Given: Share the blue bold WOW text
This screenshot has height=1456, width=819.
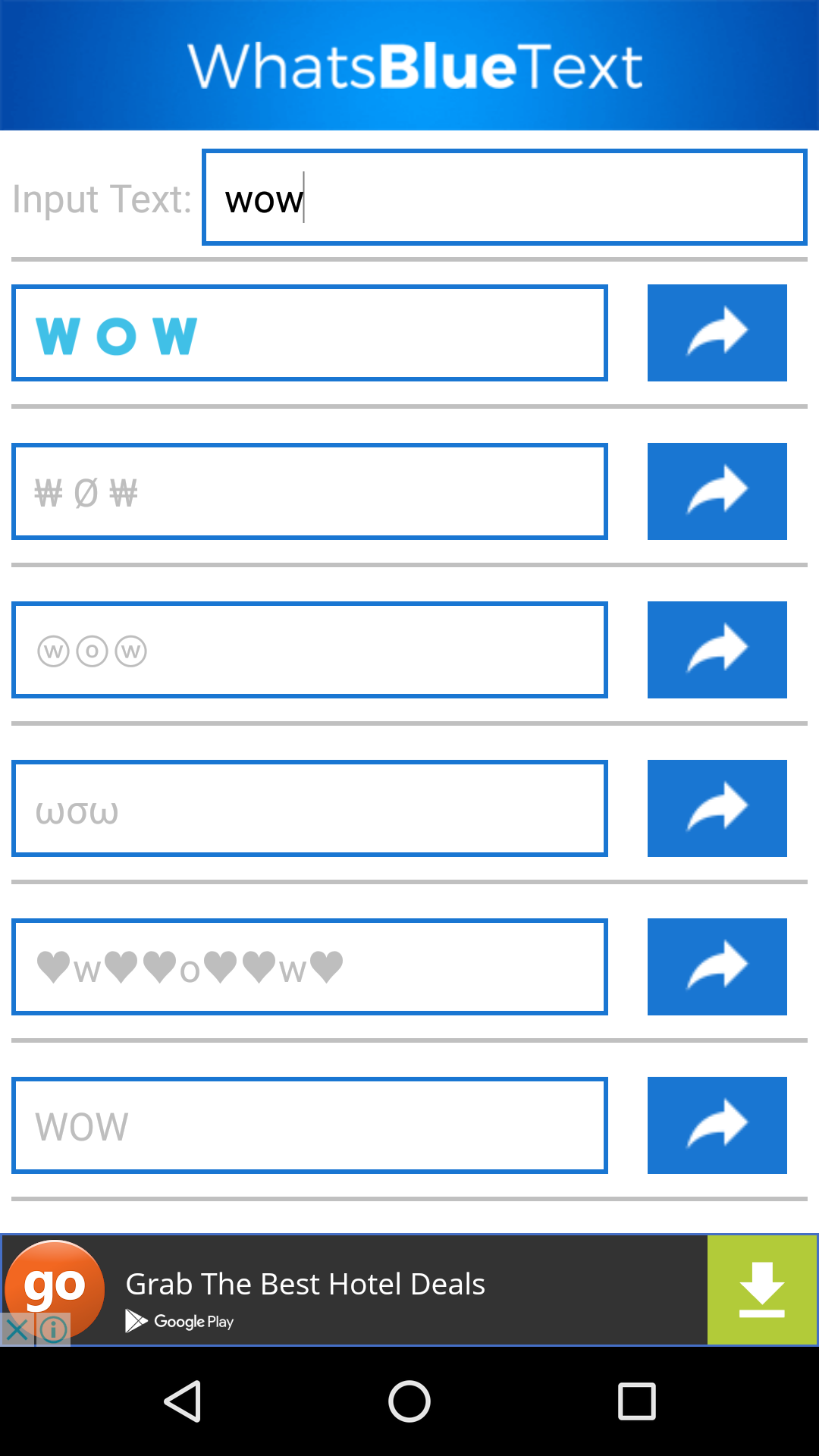Looking at the screenshot, I should tap(717, 332).
